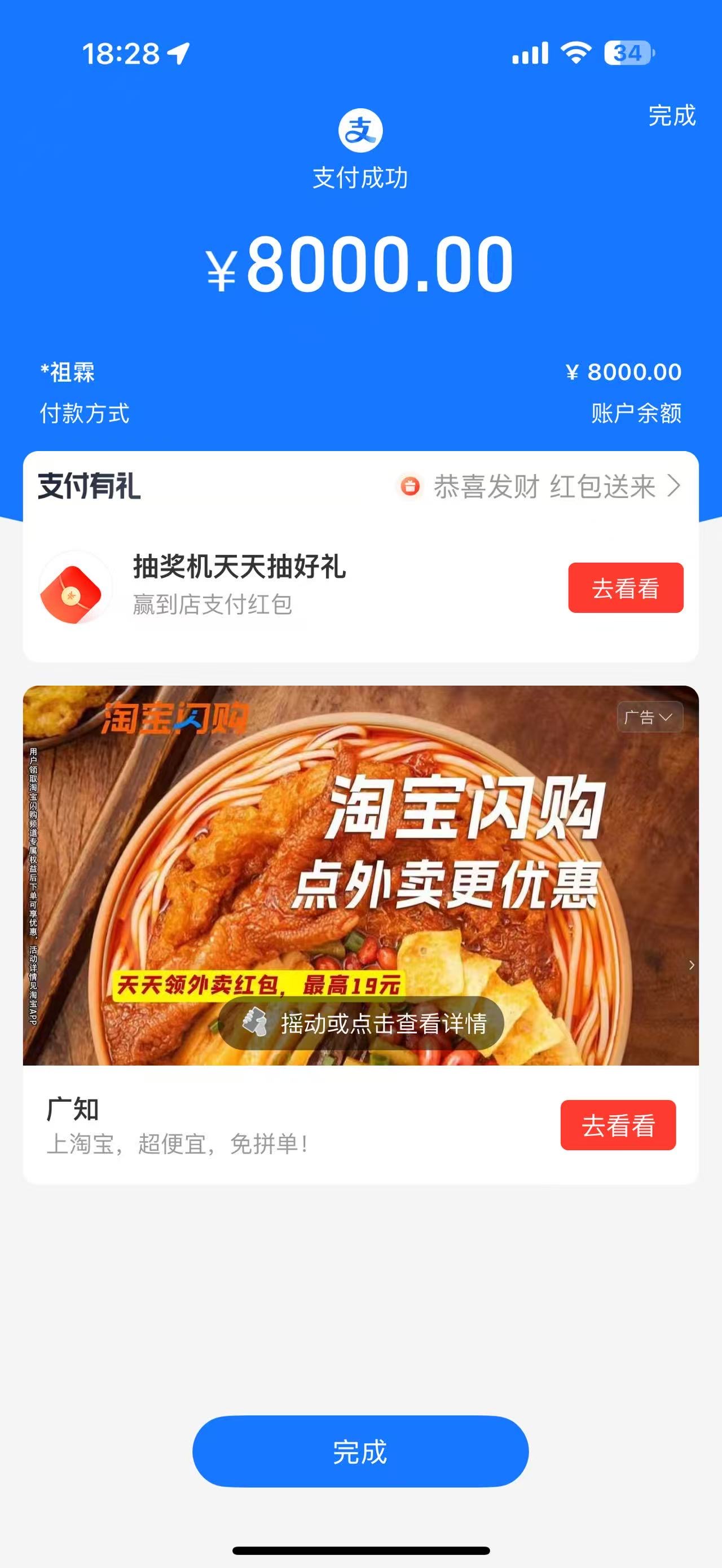This screenshot has height=1568, width=722.
Task: Open the 淘宝闪购 food delivery banner
Action: point(360,852)
